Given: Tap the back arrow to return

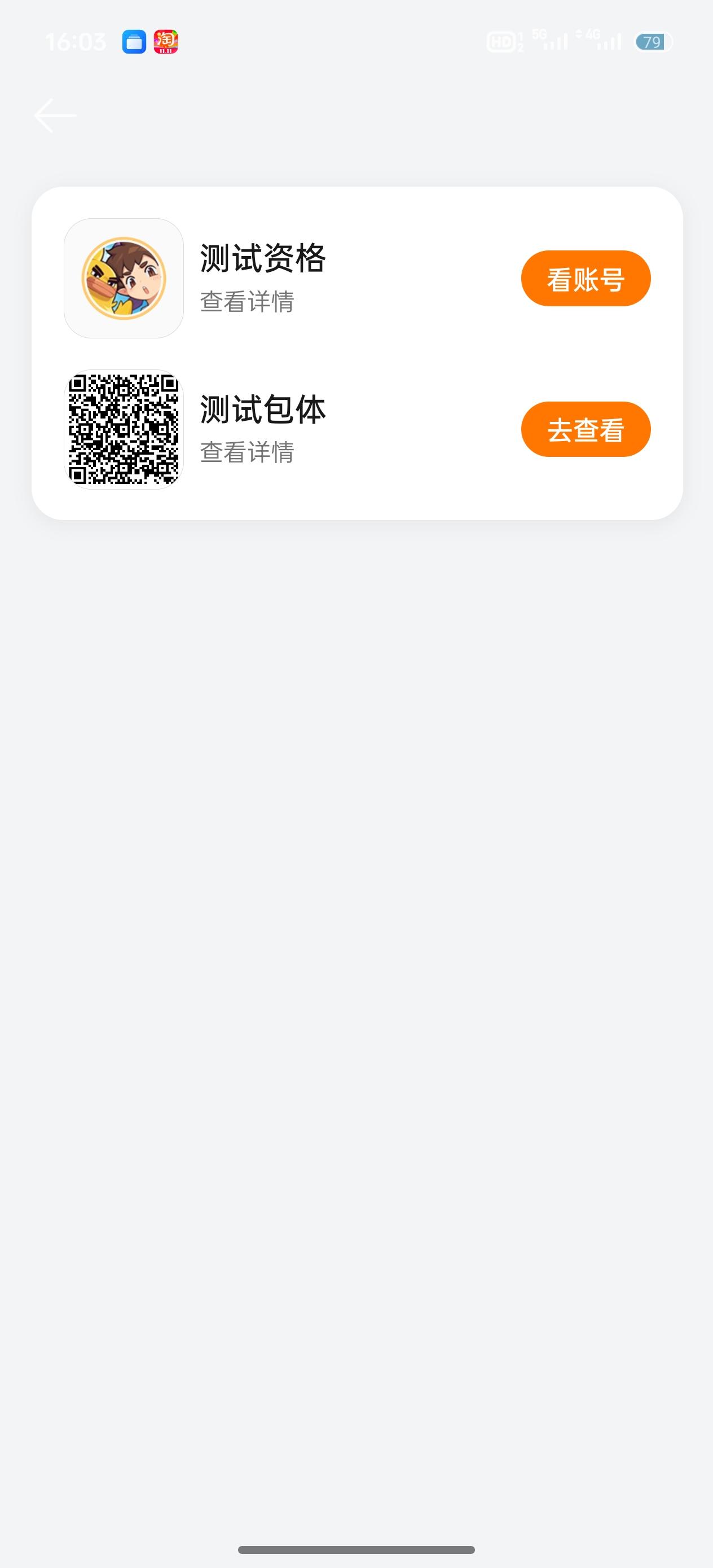Looking at the screenshot, I should (56, 116).
